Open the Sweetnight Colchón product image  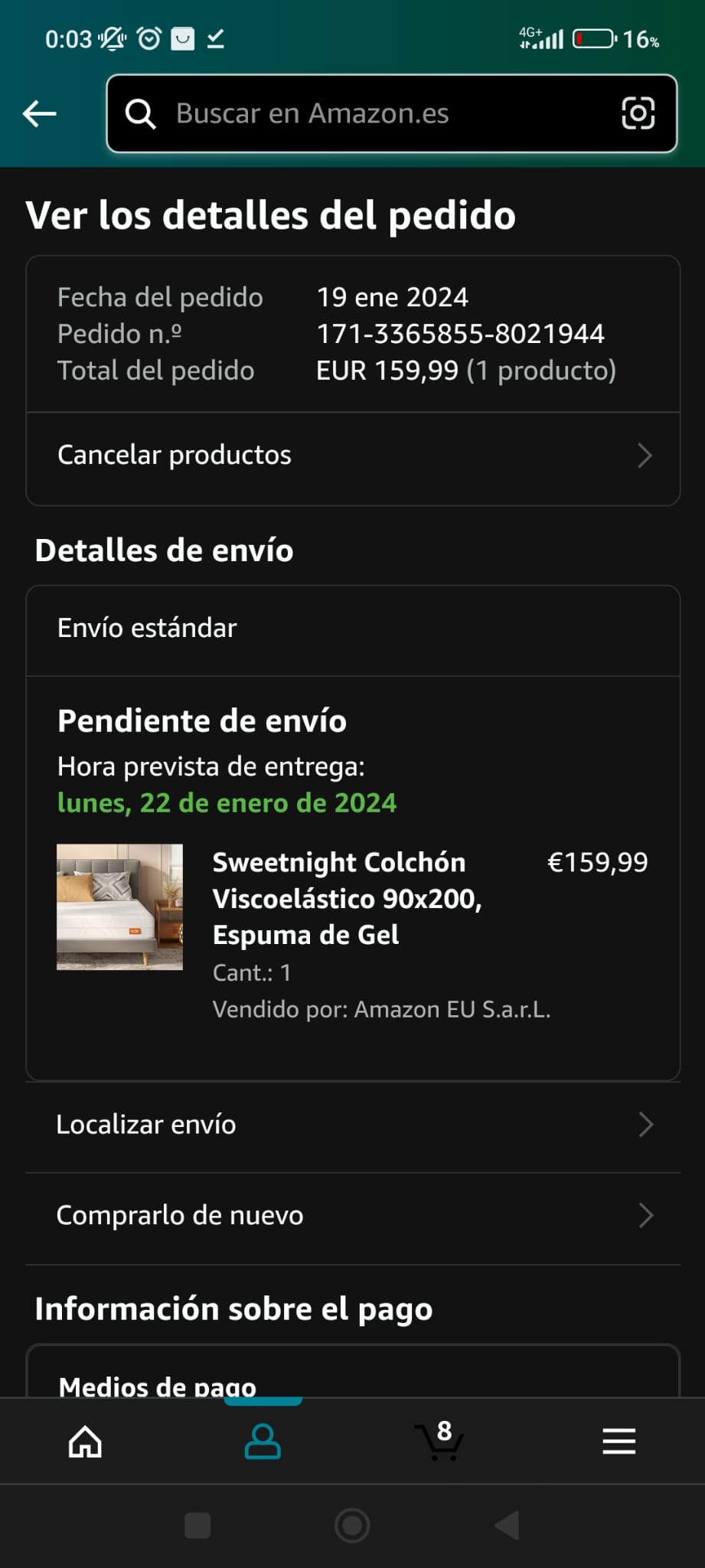[x=120, y=907]
